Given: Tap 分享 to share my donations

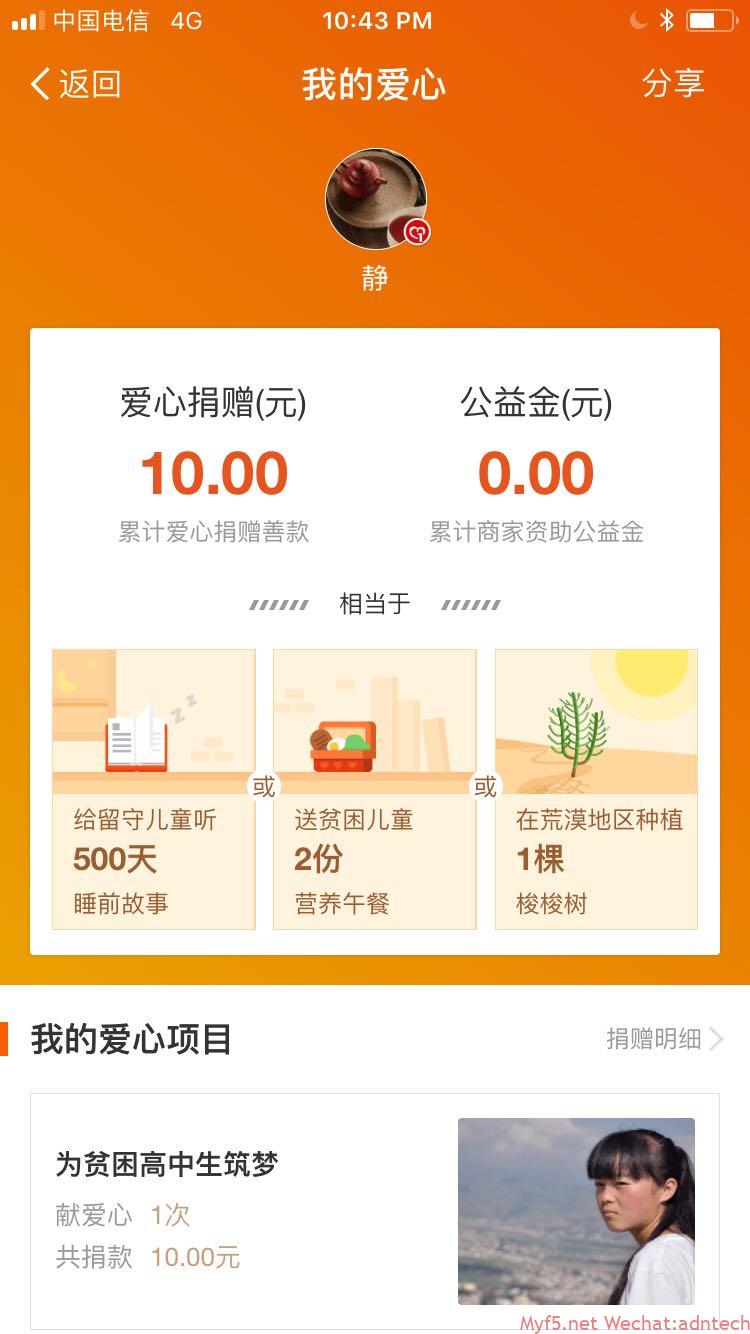Looking at the screenshot, I should (x=673, y=84).
